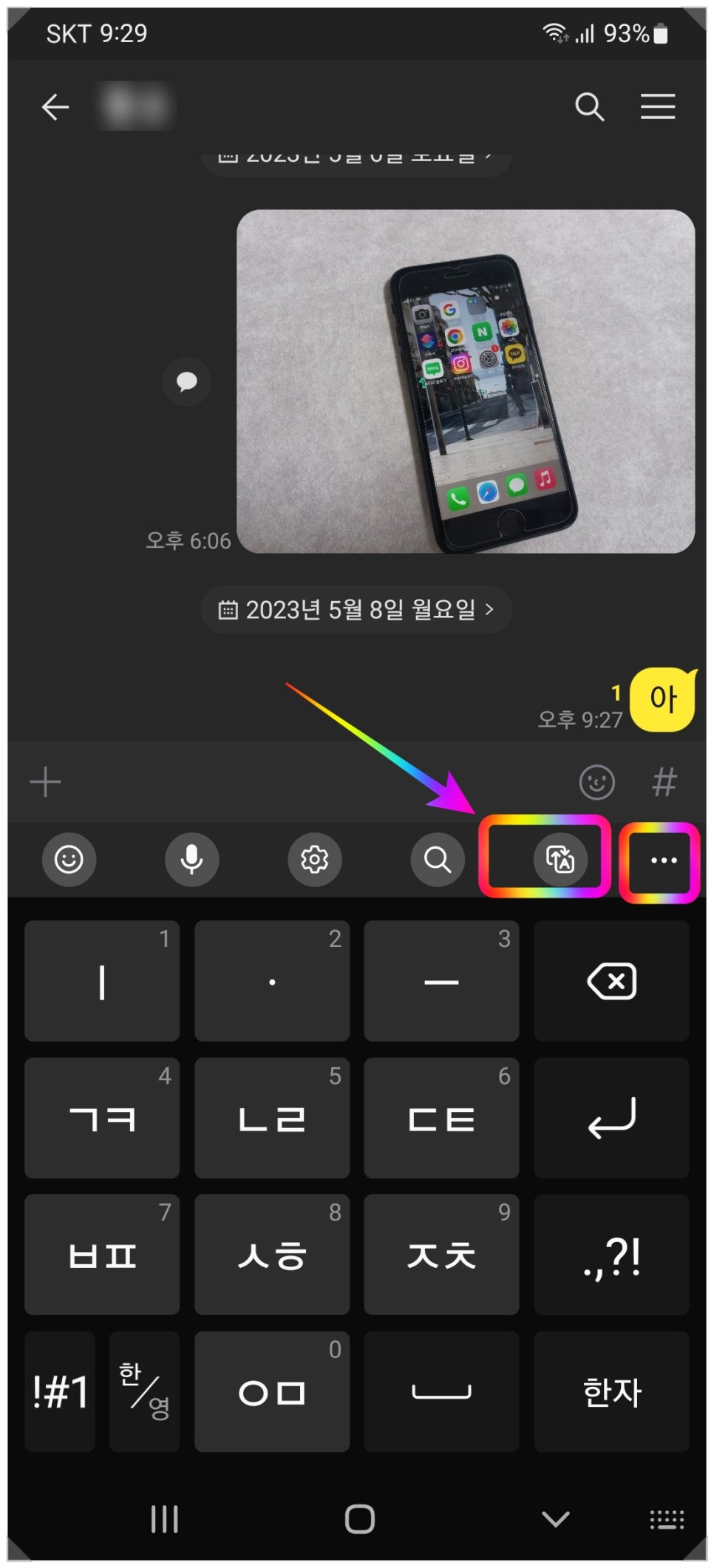The image size is (714, 1568).
Task: Open keyboard settings gear
Action: click(x=315, y=860)
